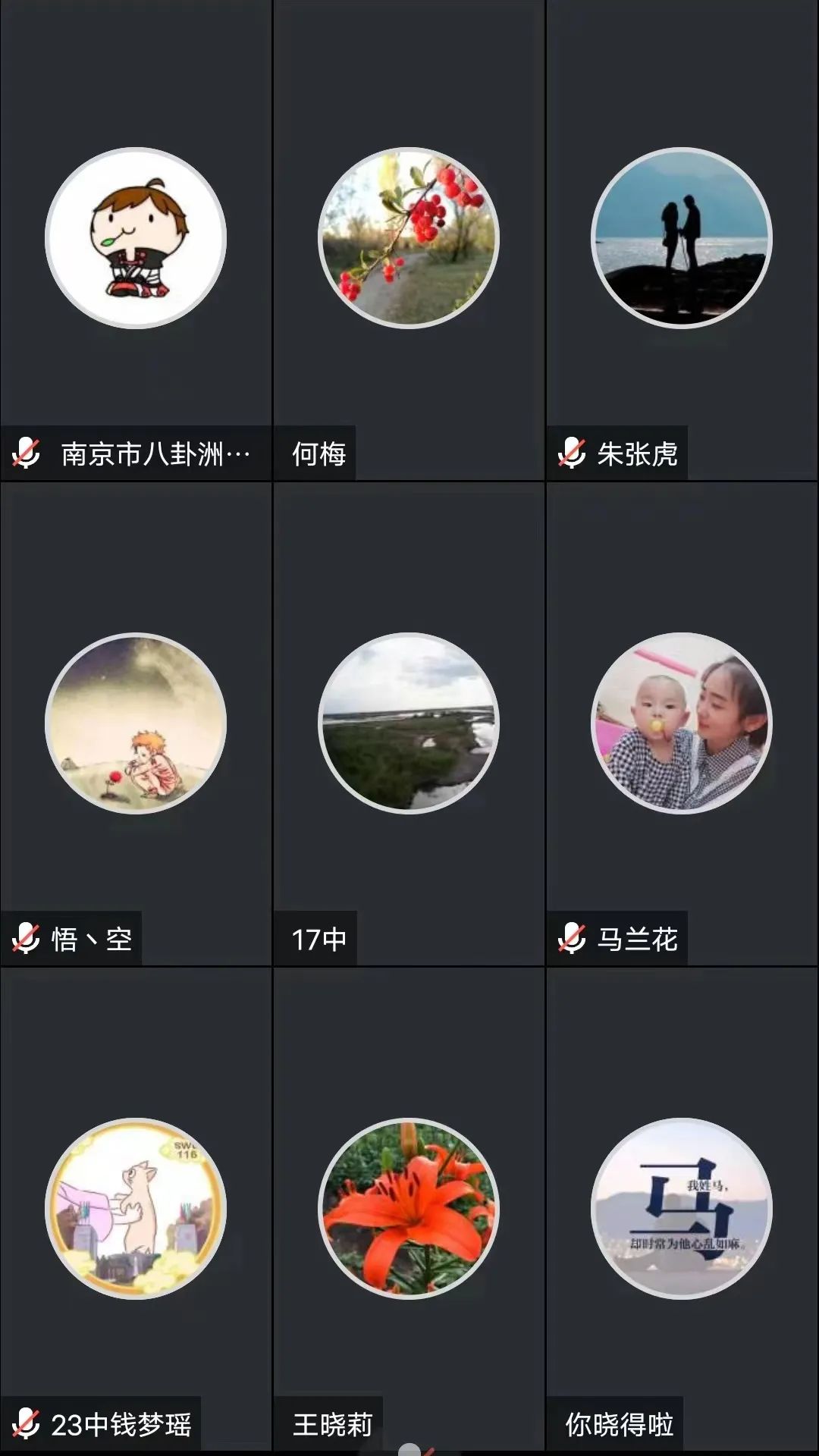Viewport: 819px width, 1456px height.
Task: Select 何梅's participant tile
Action: (409, 239)
